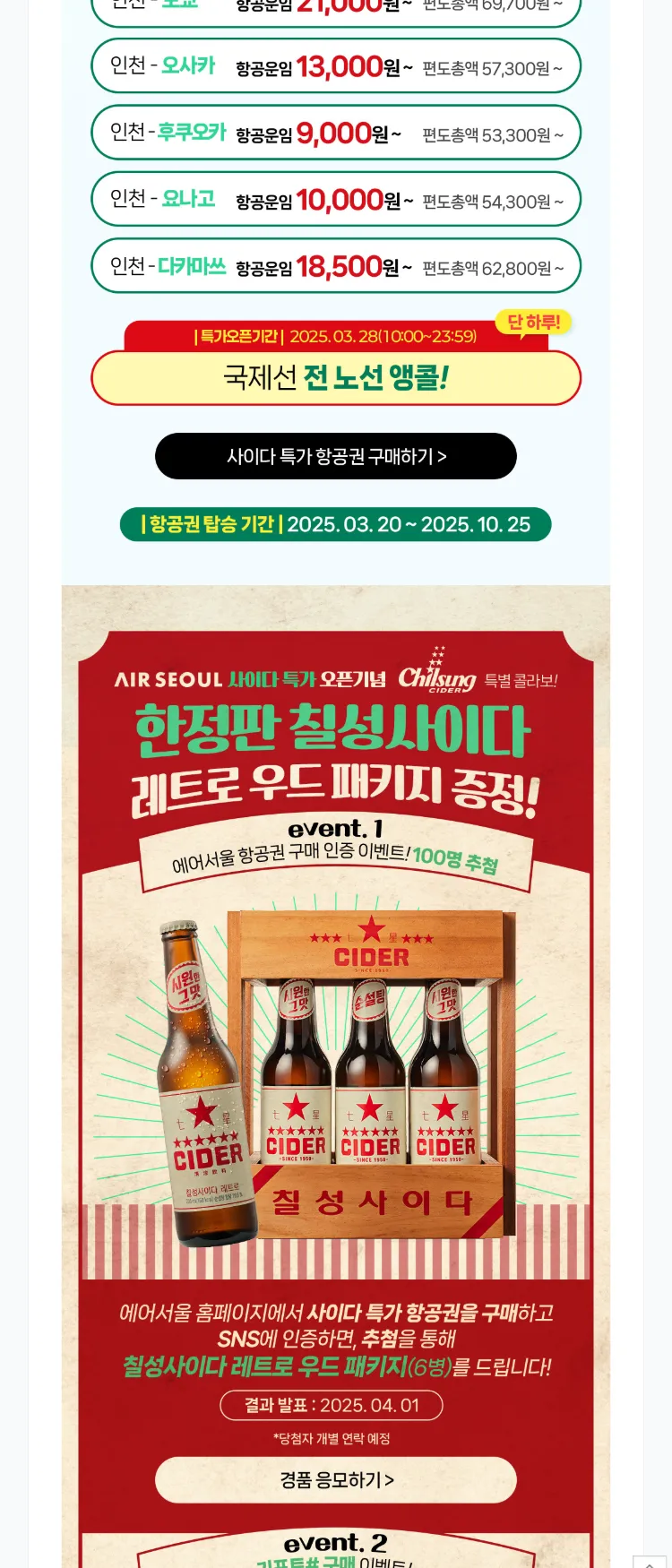Tap the 사이다 특가 항공권 구매하기 button
672x1568 pixels.
tap(336, 457)
